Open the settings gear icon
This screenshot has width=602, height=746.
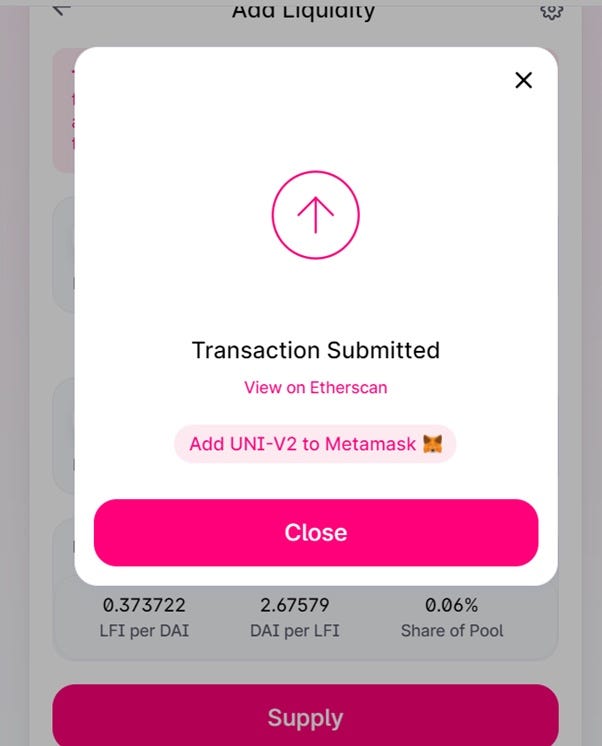551,9
